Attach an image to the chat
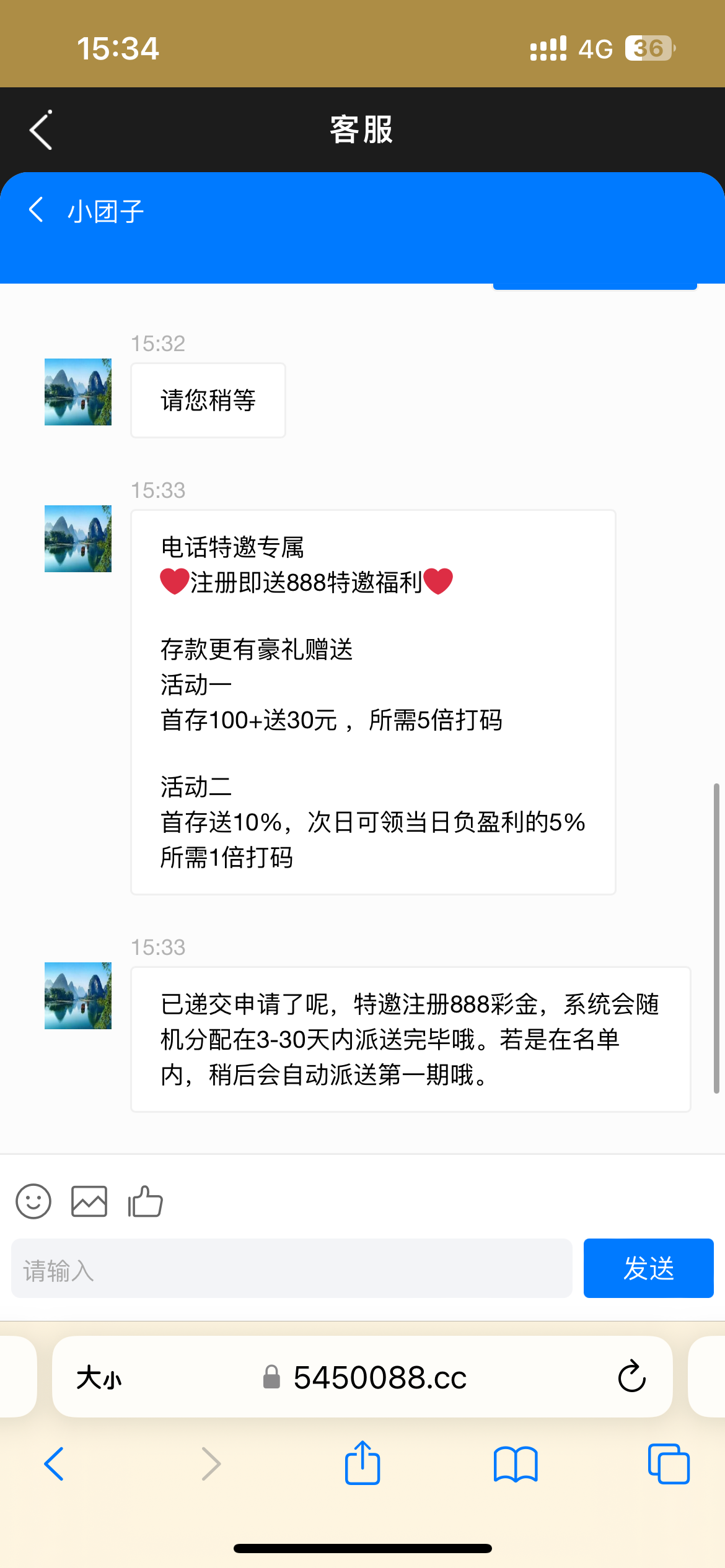The image size is (725, 1568). click(89, 1202)
